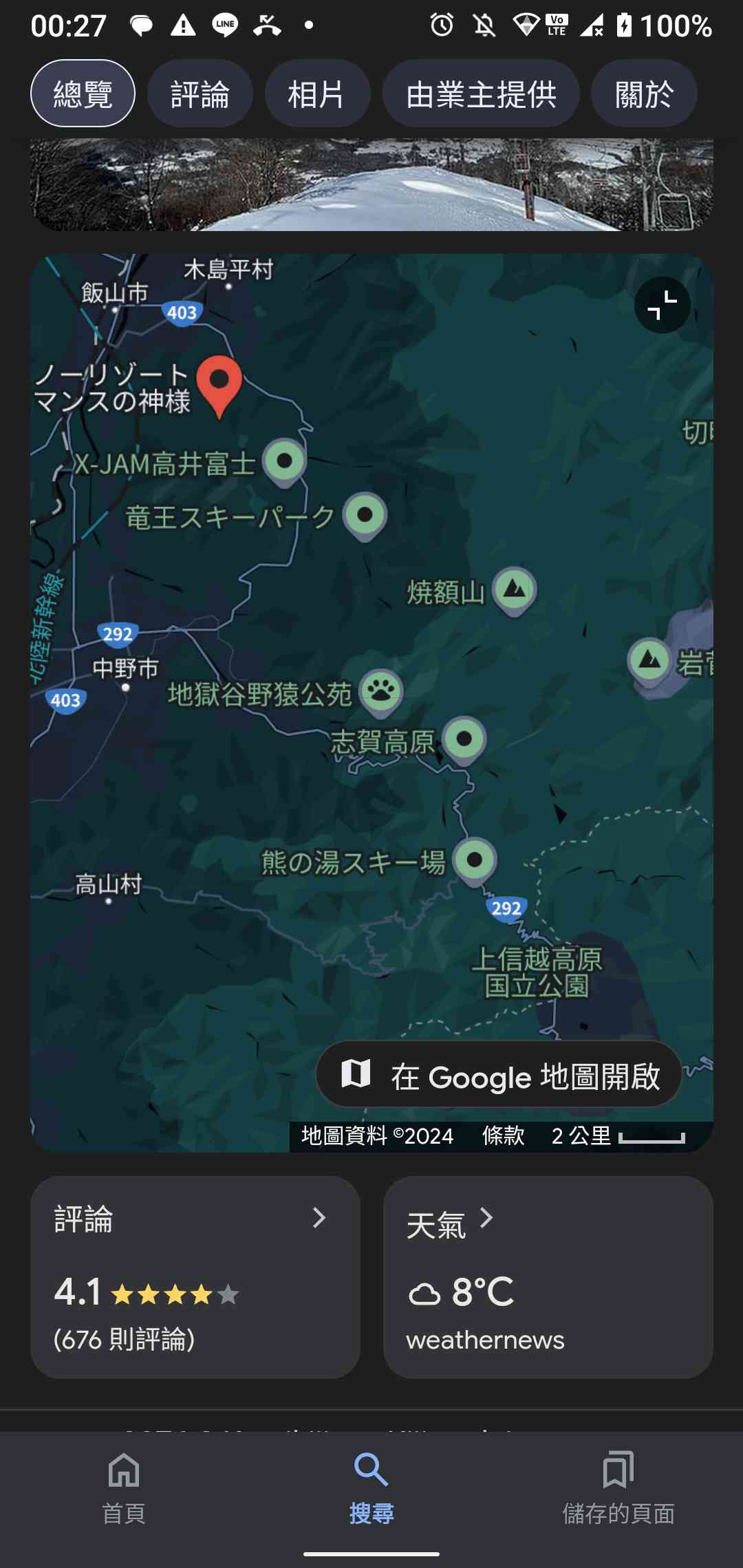Tap the X-JAM高井富士 map pin
The image size is (743, 1568).
click(285, 460)
